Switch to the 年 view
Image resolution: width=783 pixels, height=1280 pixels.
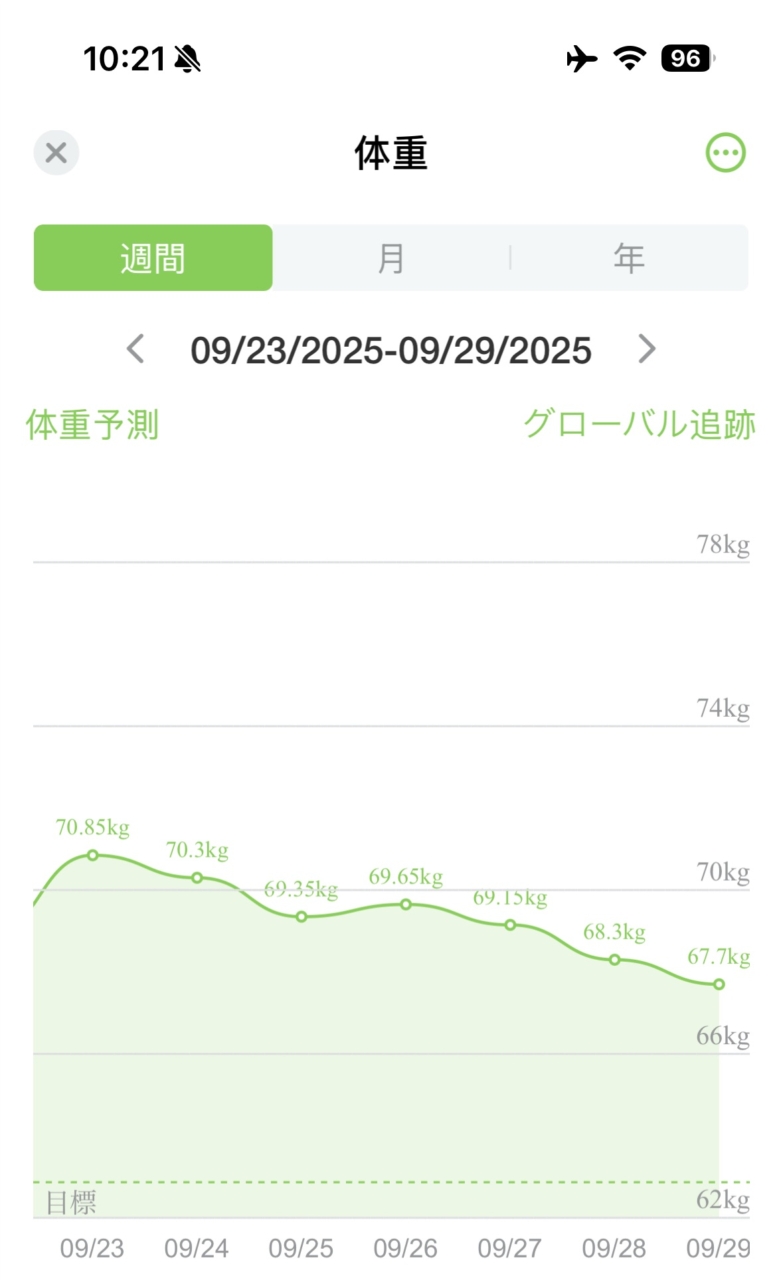(629, 258)
